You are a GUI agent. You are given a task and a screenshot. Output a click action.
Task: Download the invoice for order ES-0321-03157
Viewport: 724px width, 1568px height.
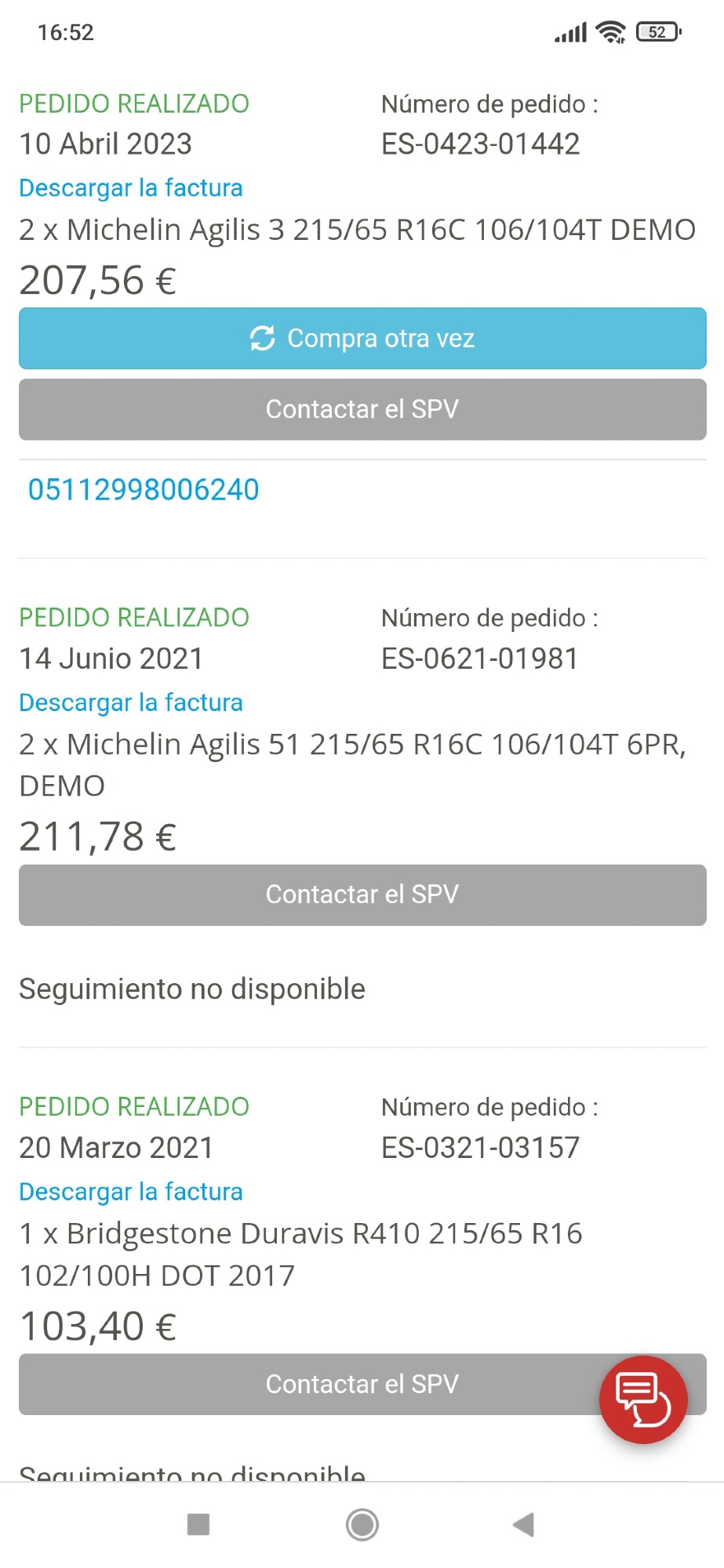(x=131, y=1192)
